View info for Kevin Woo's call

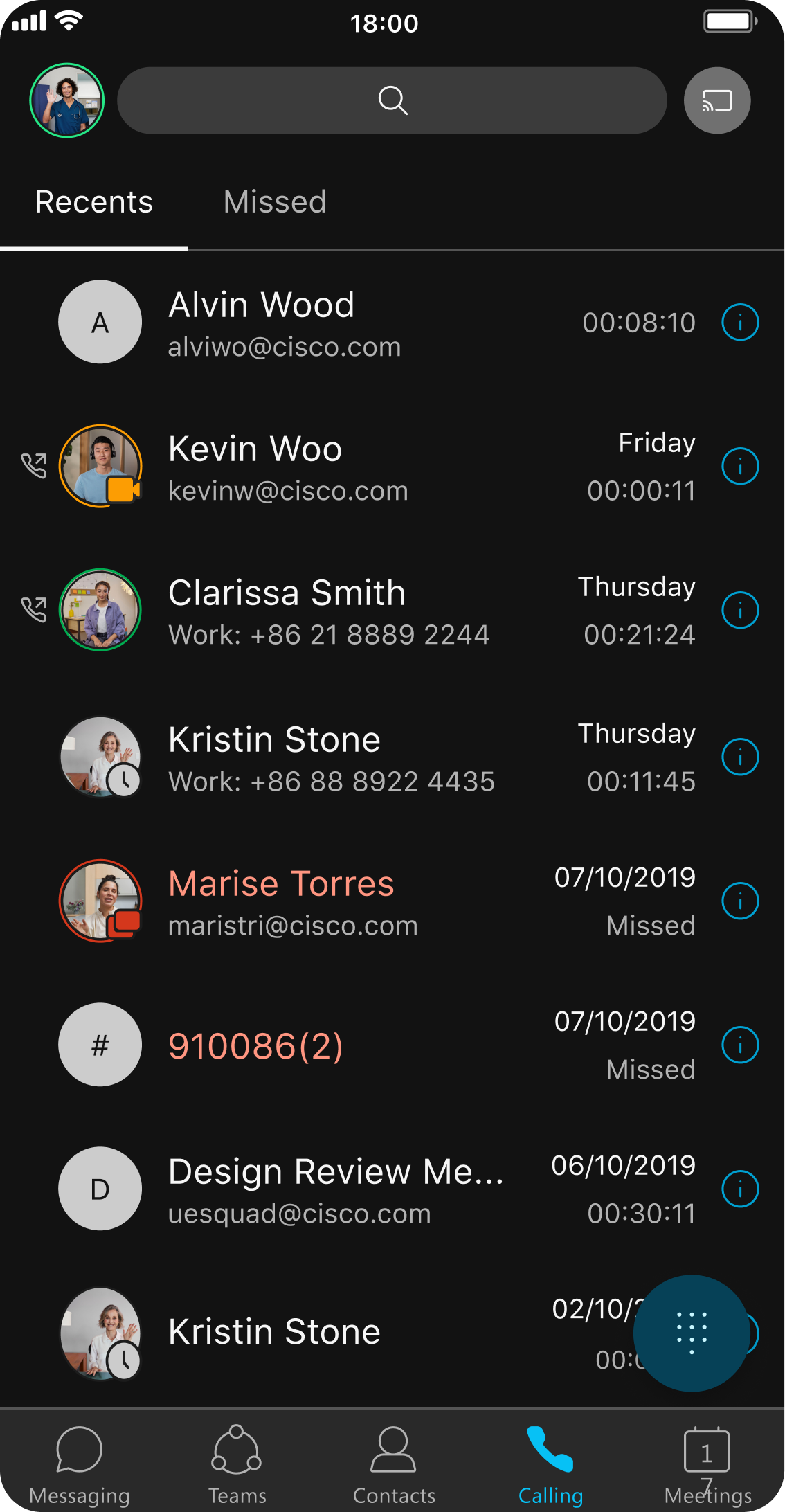click(740, 466)
